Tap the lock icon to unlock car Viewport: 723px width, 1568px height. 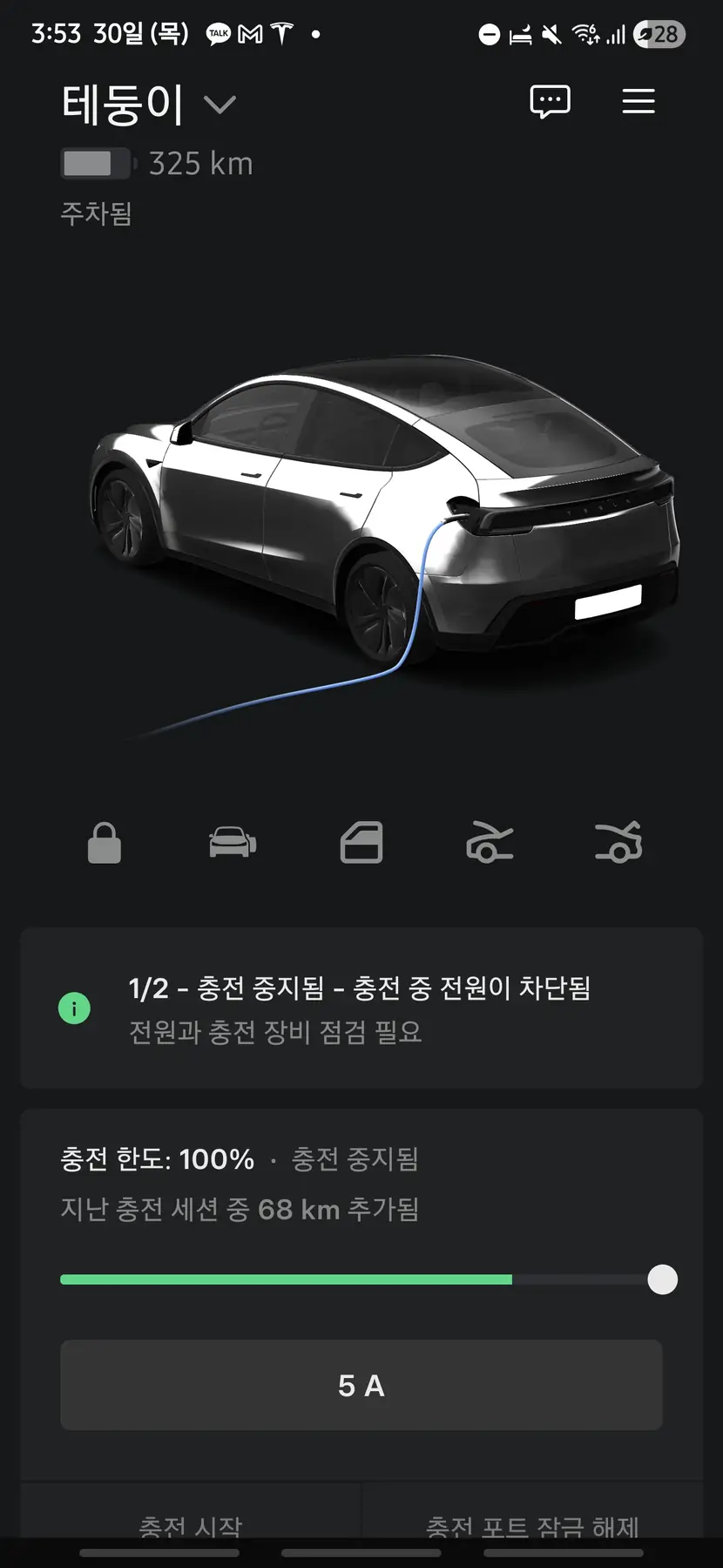coord(105,843)
